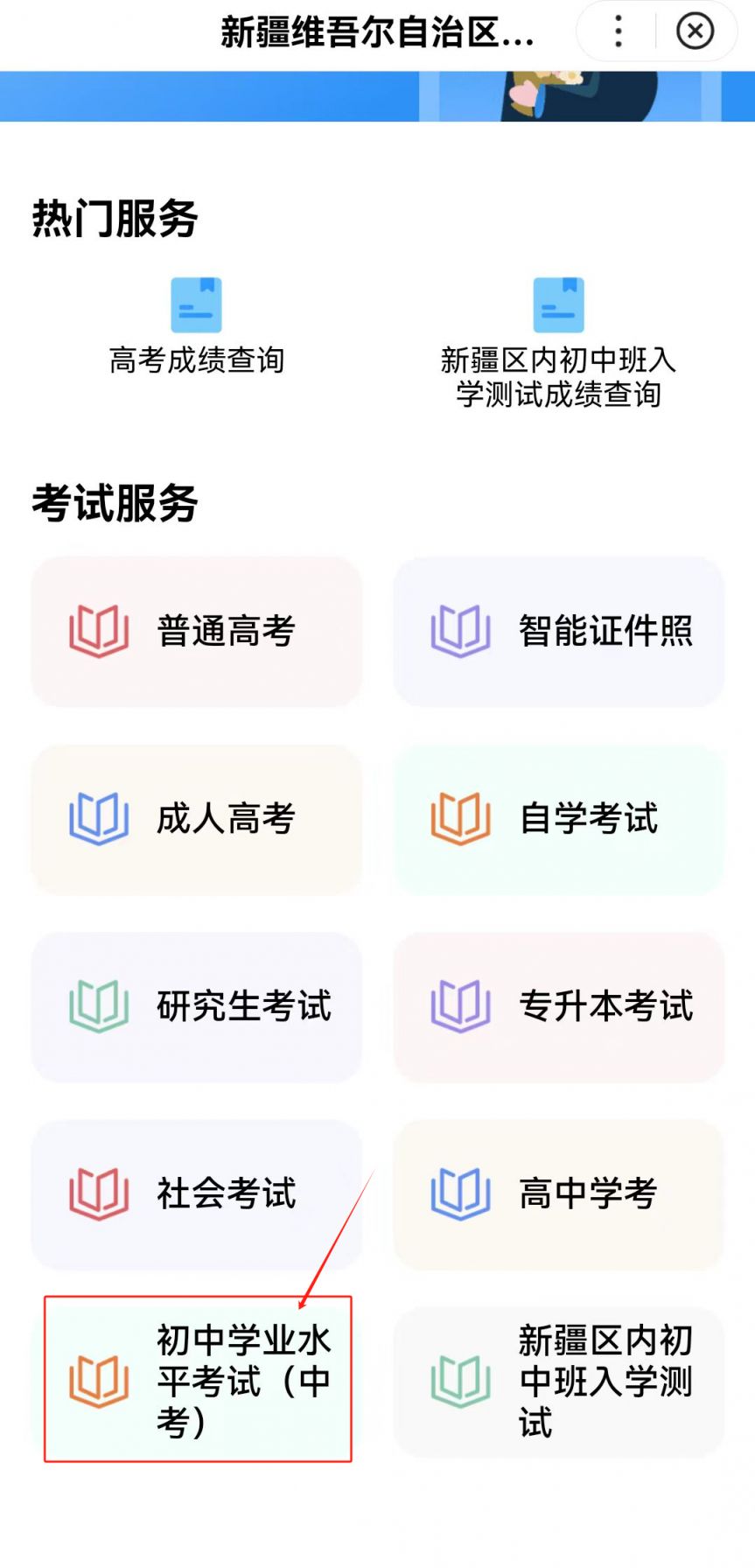Image resolution: width=755 pixels, height=1568 pixels.
Task: Open the 自学考试 card
Action: click(x=559, y=819)
